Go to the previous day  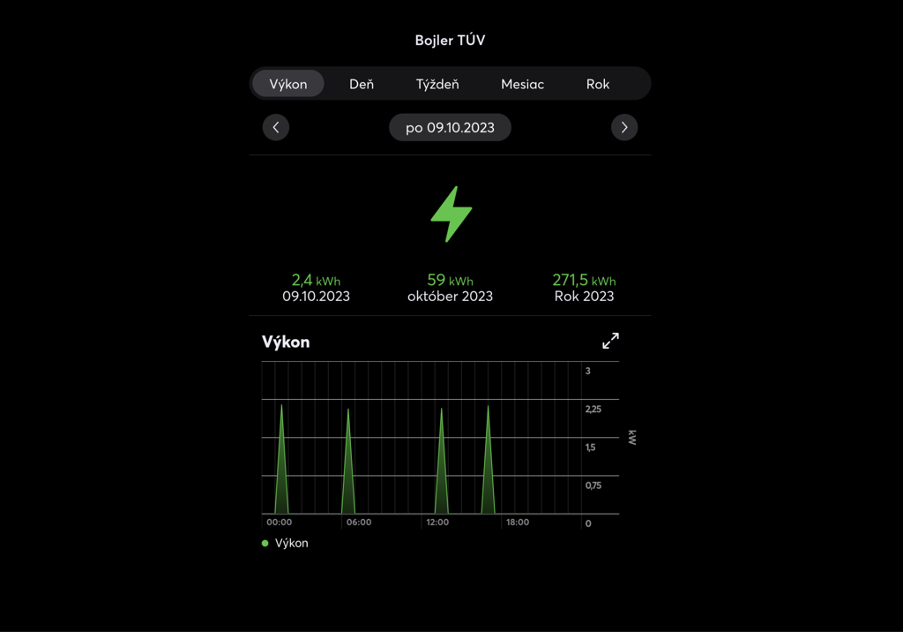coord(276,128)
